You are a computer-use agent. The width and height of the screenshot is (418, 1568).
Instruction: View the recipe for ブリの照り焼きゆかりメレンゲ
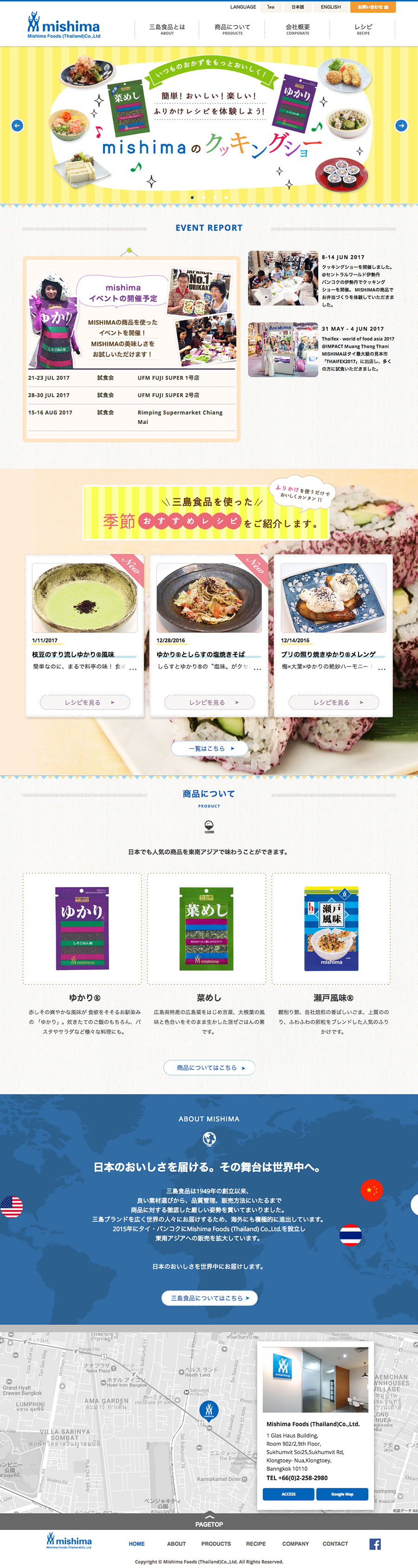[333, 702]
